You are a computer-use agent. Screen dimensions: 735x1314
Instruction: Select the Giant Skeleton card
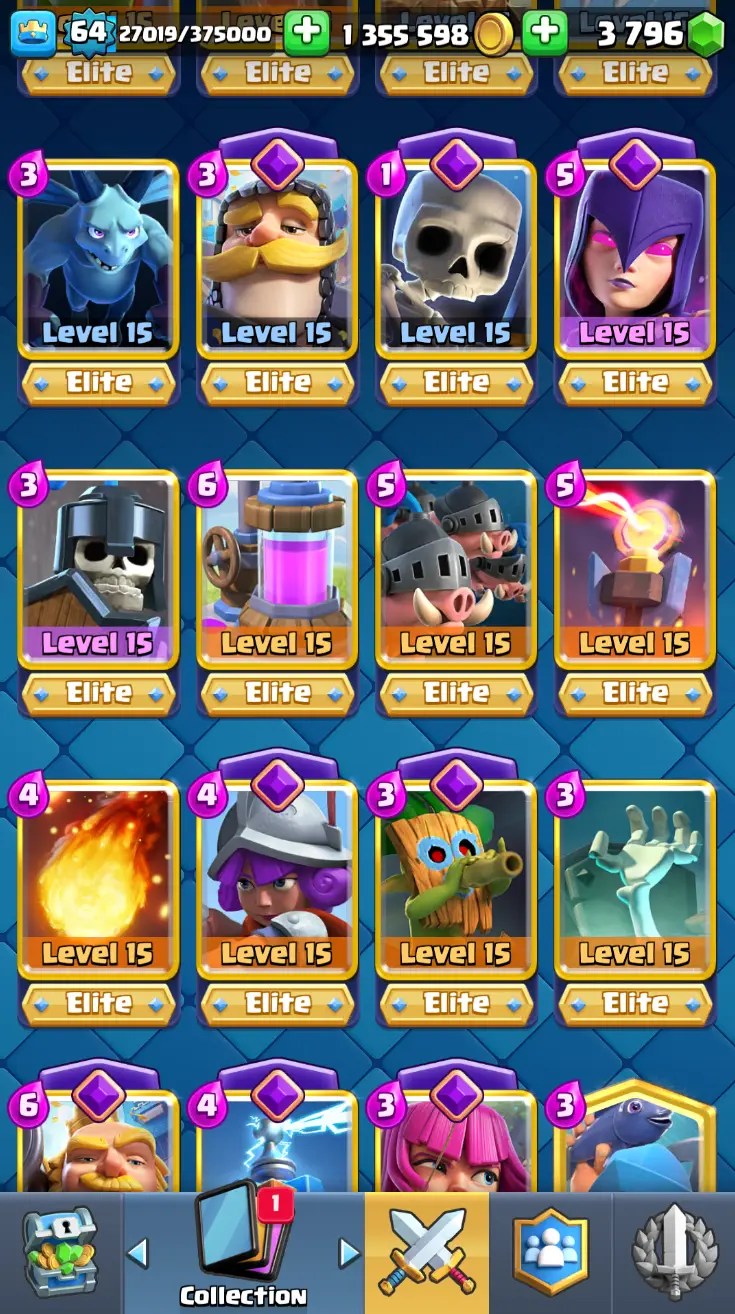point(456,260)
